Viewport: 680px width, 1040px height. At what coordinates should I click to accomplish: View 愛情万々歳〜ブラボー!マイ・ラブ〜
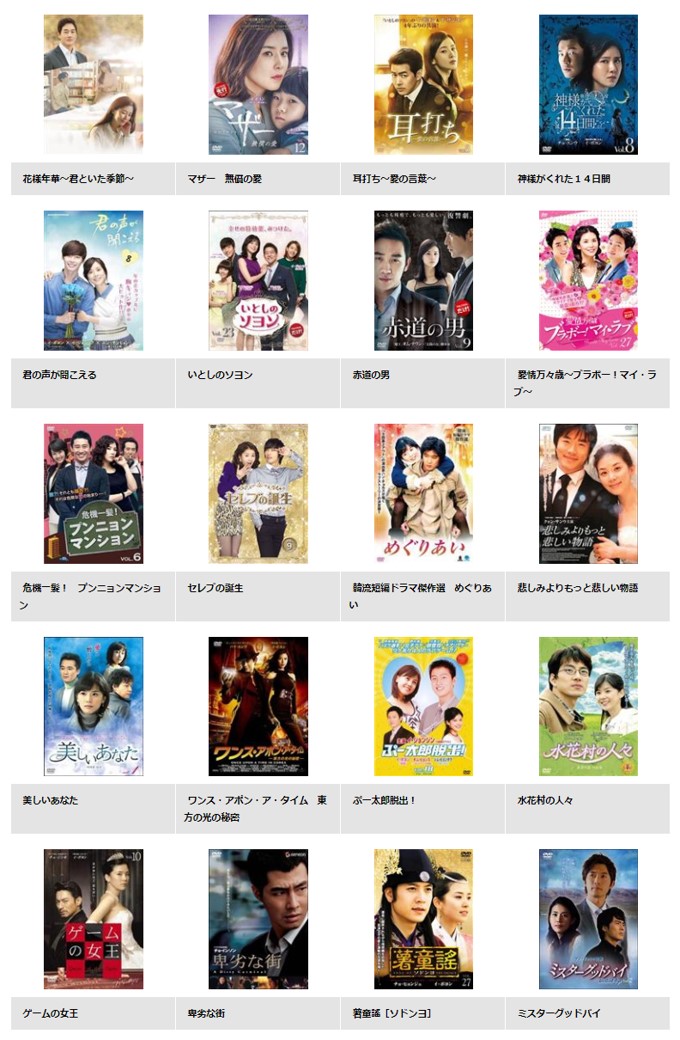pos(588,280)
